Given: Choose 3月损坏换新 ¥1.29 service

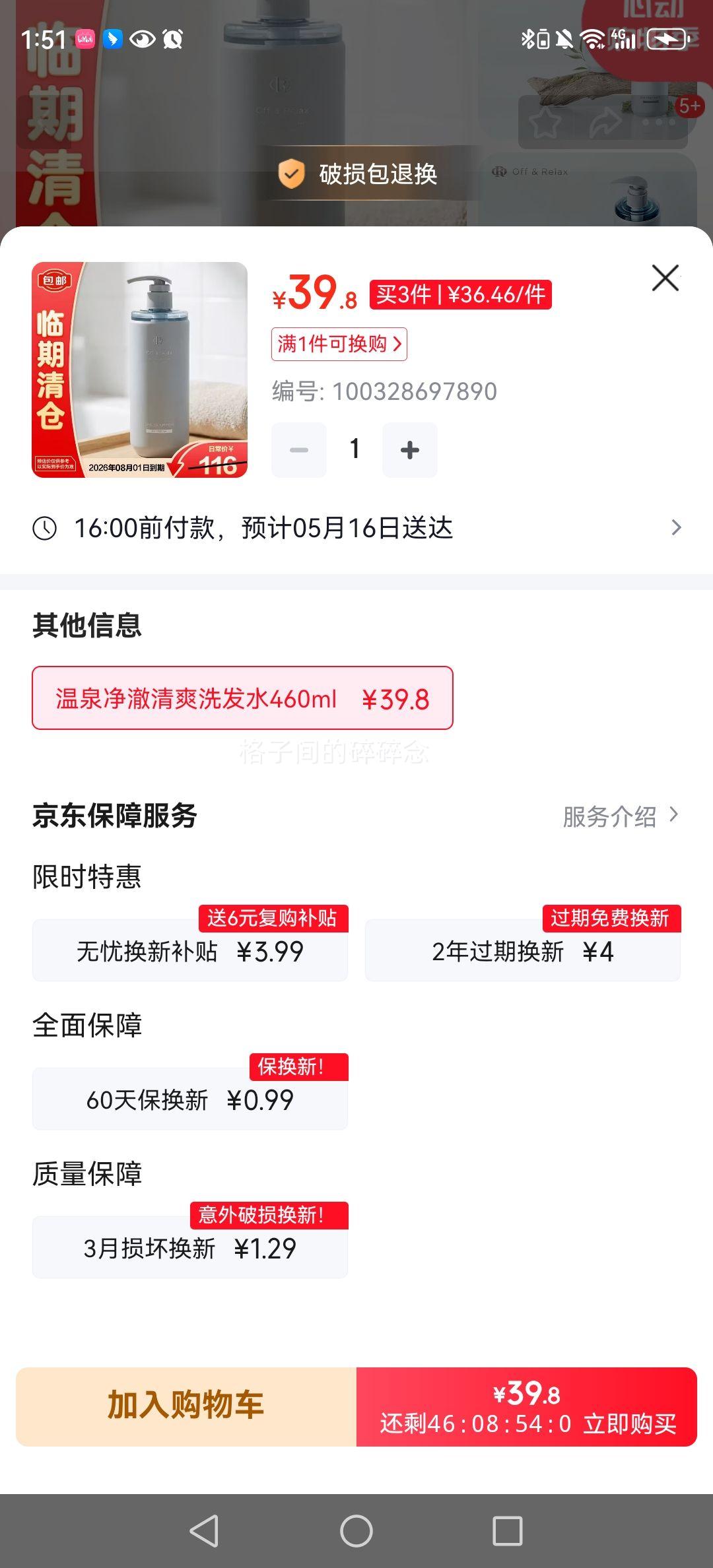Looking at the screenshot, I should pyautogui.click(x=190, y=1247).
